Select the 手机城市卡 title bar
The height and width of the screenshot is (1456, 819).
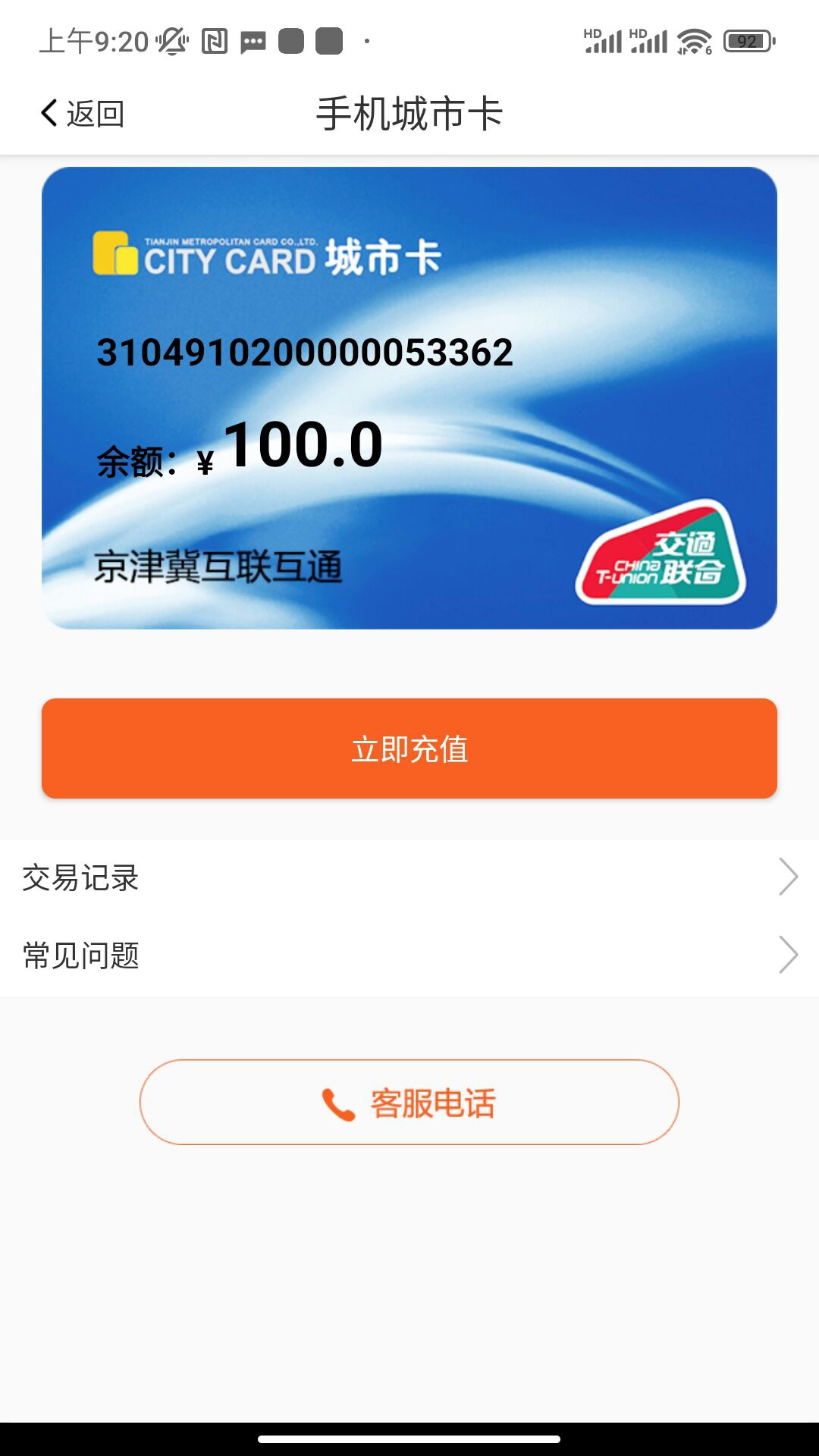409,112
